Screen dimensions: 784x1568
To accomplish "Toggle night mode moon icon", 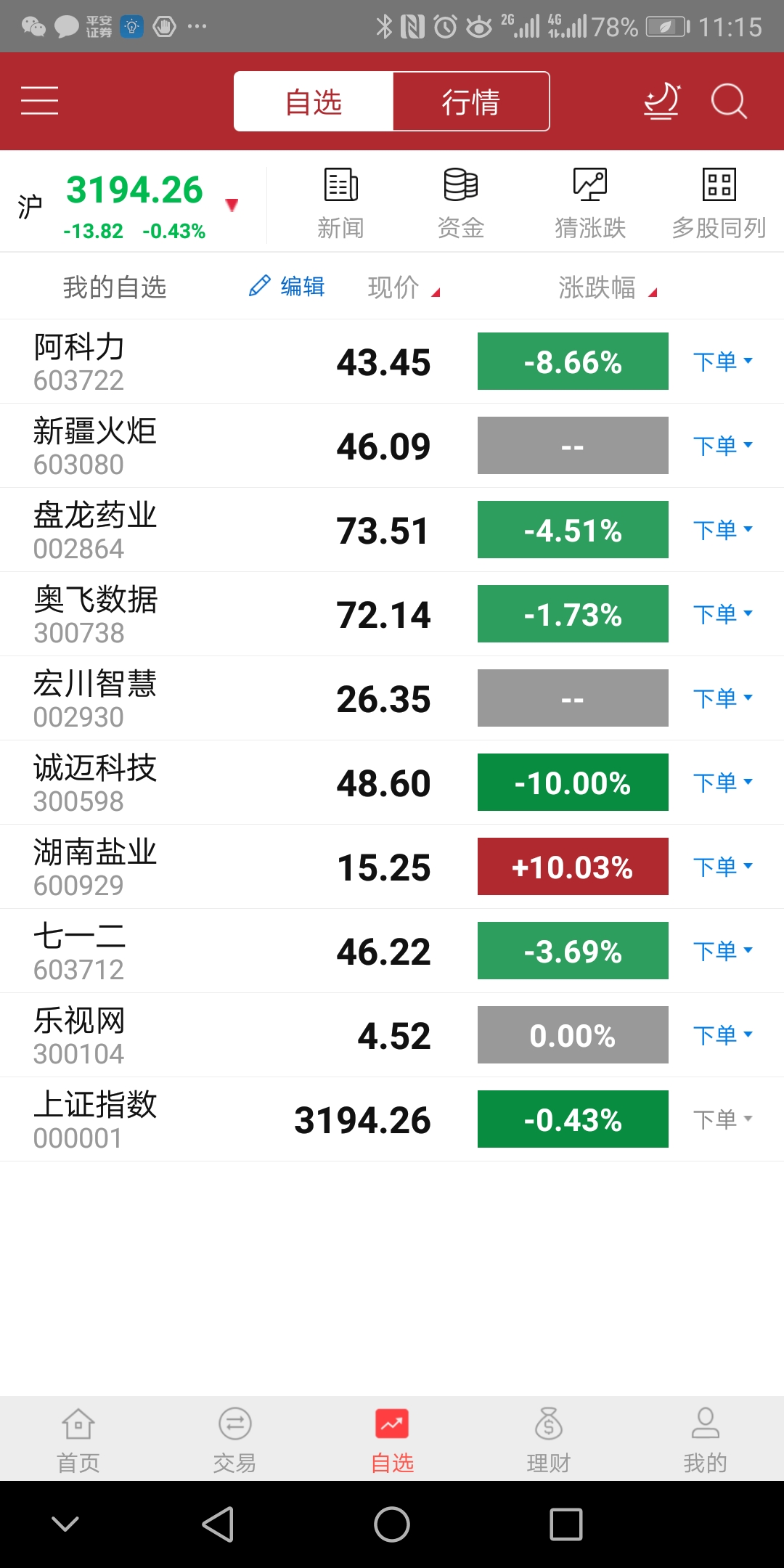I will [x=662, y=101].
